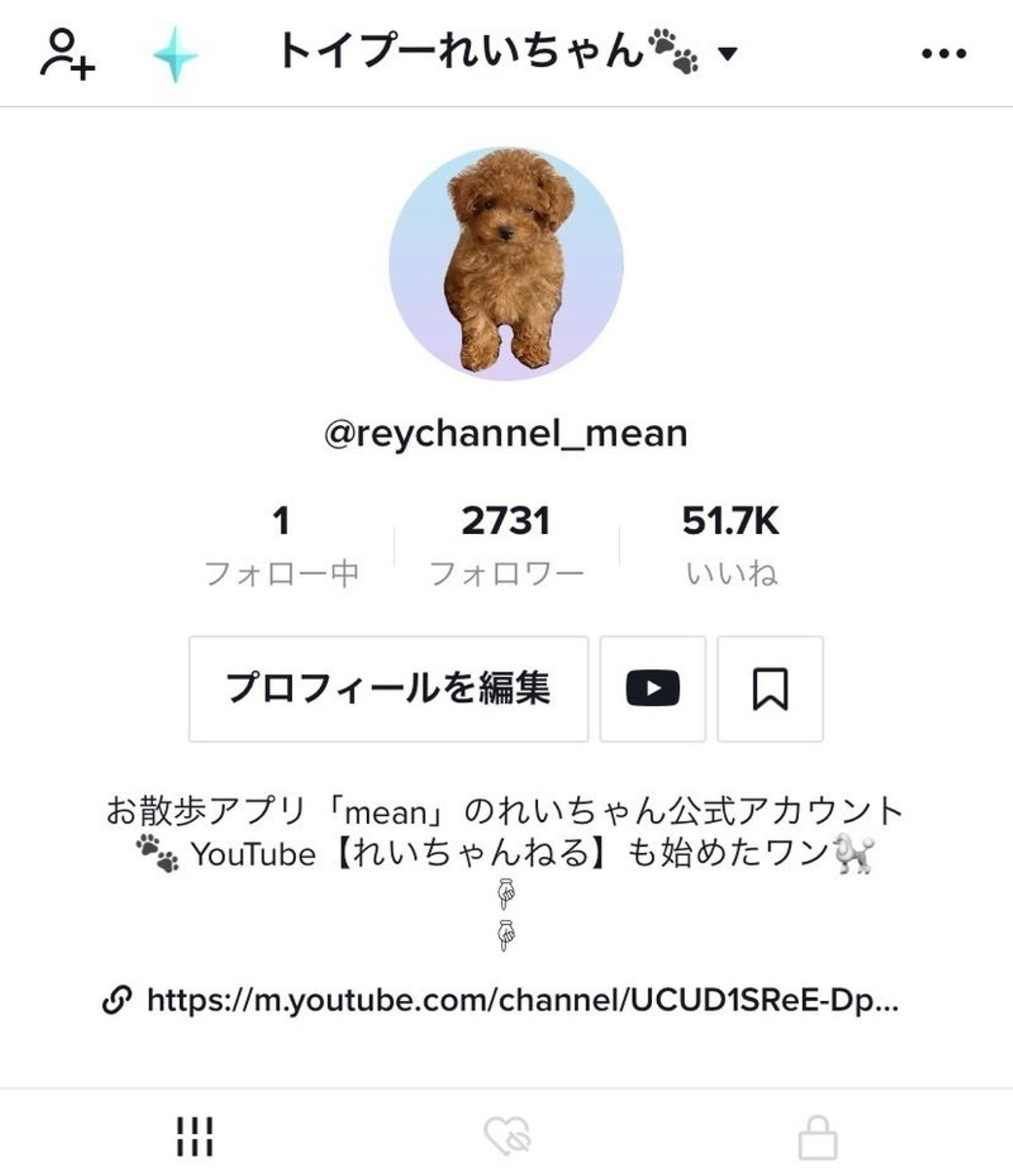Tap the sparkle star icon
The height and width of the screenshot is (1176, 1013).
point(175,54)
